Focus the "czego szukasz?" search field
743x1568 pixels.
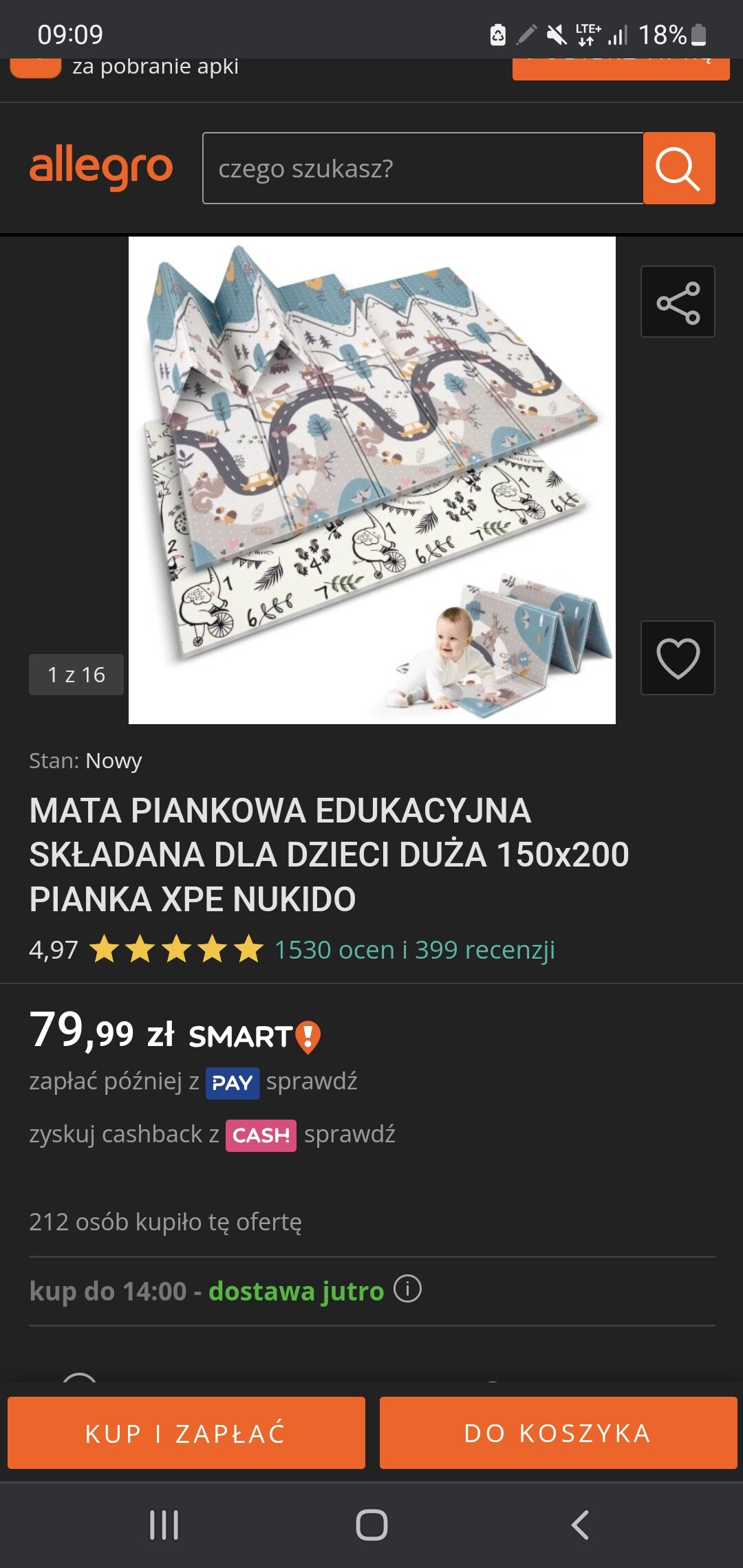(423, 168)
